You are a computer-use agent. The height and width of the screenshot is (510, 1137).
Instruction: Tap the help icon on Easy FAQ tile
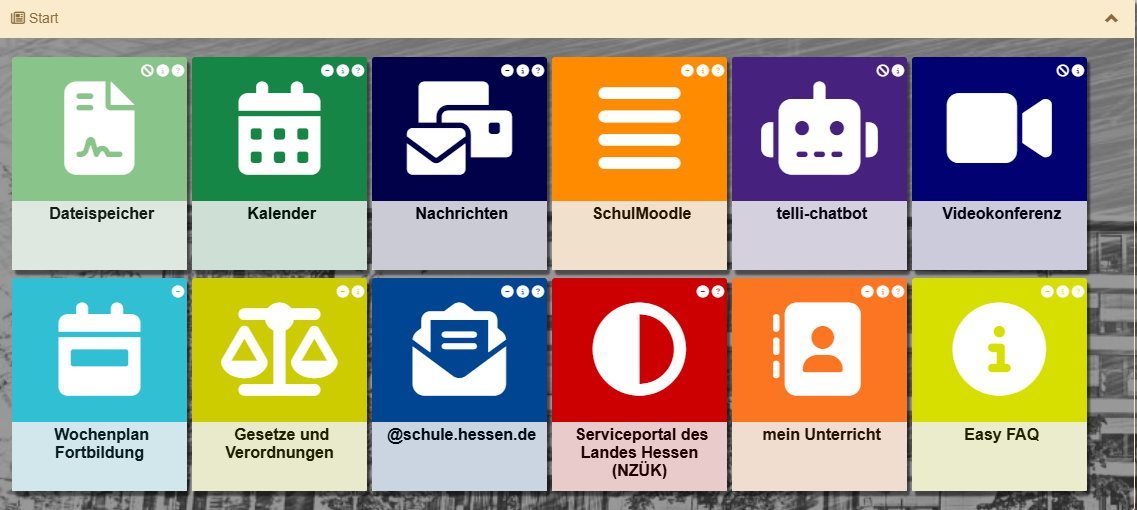(1078, 292)
